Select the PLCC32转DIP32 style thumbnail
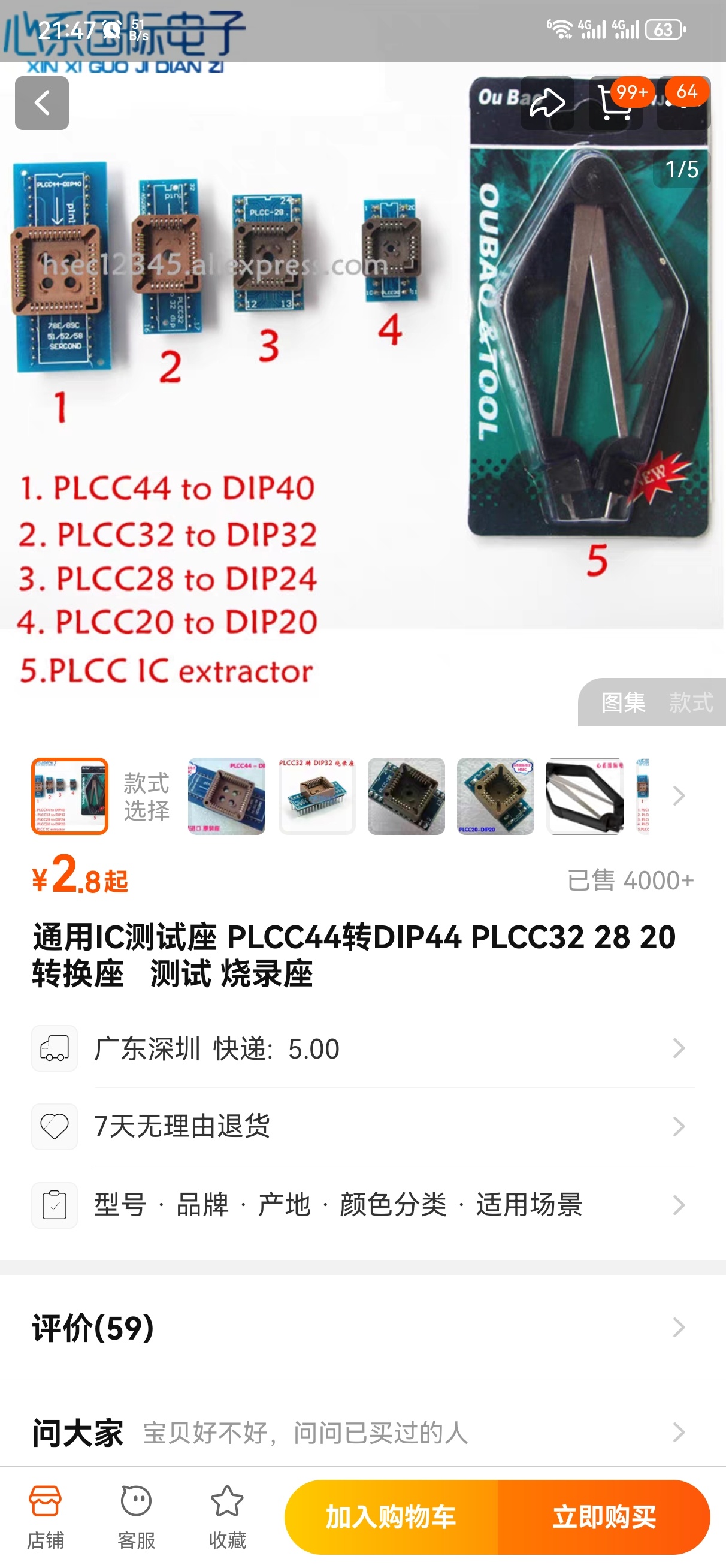This screenshot has height=1568, width=726. pos(316,795)
